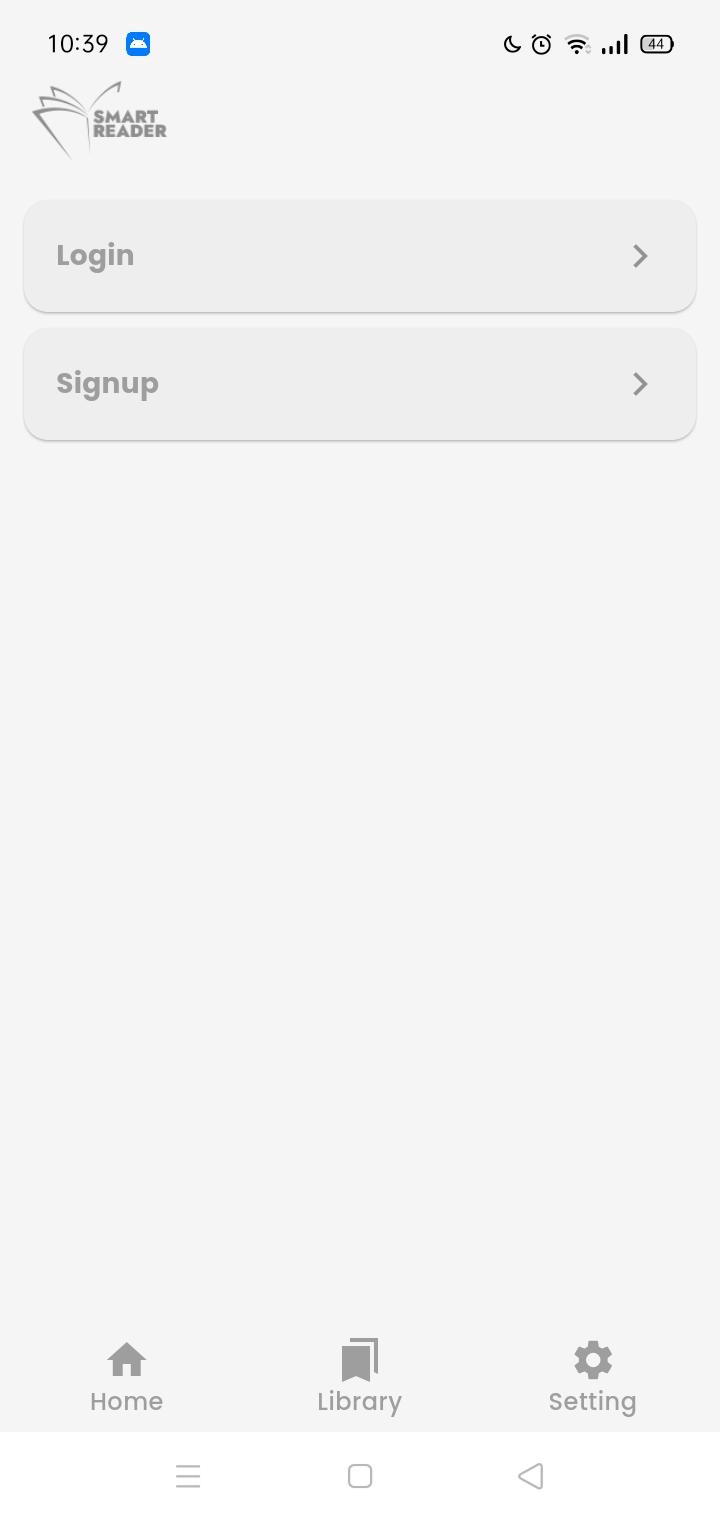
Task: Open the Signup row
Action: point(359,384)
